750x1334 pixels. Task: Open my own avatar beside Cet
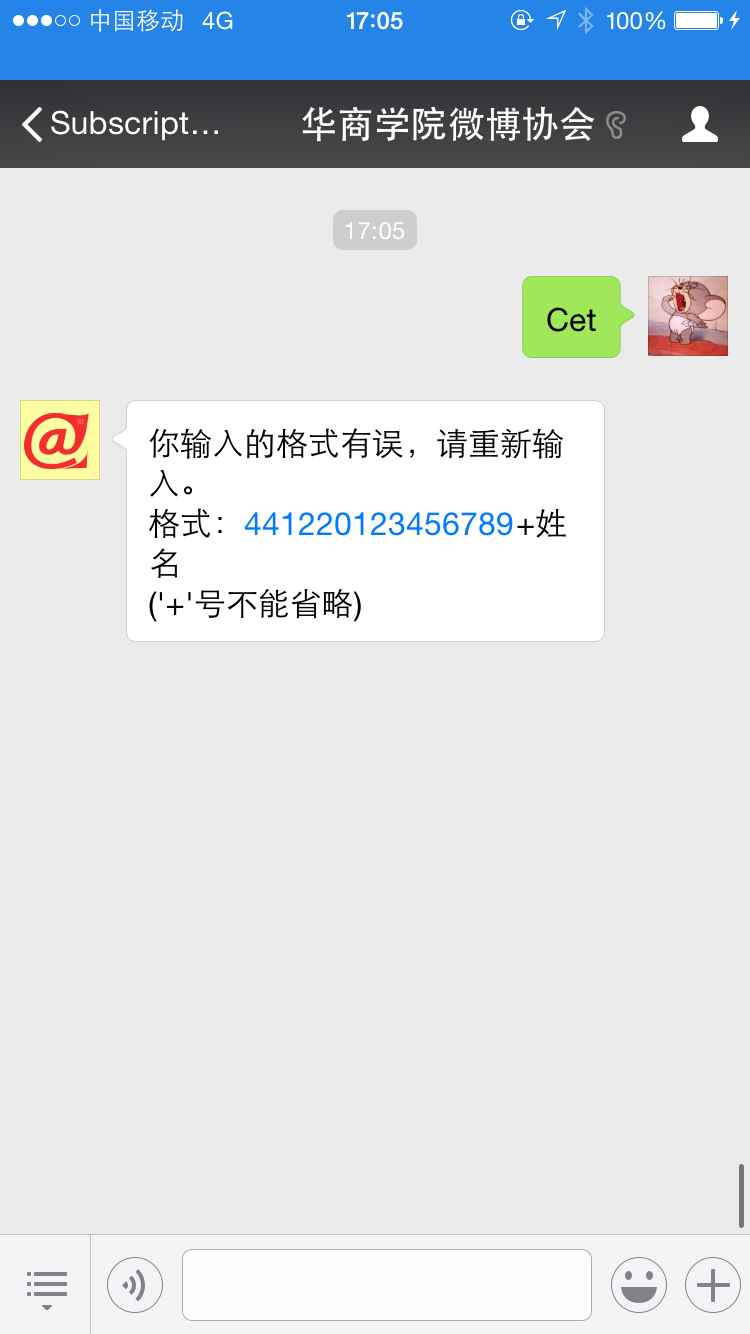pos(688,316)
